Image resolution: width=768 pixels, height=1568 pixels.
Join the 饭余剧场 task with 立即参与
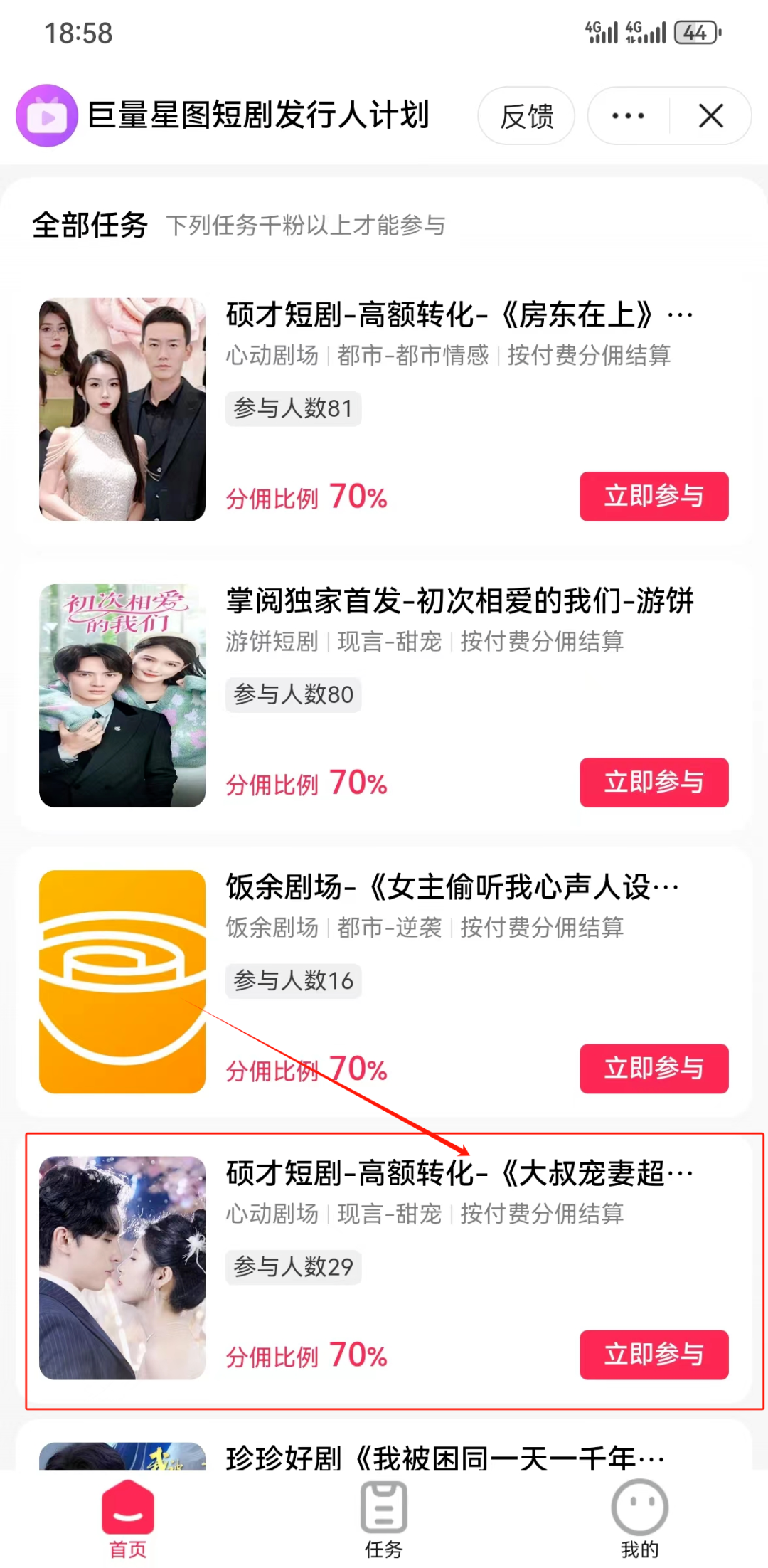(654, 1068)
